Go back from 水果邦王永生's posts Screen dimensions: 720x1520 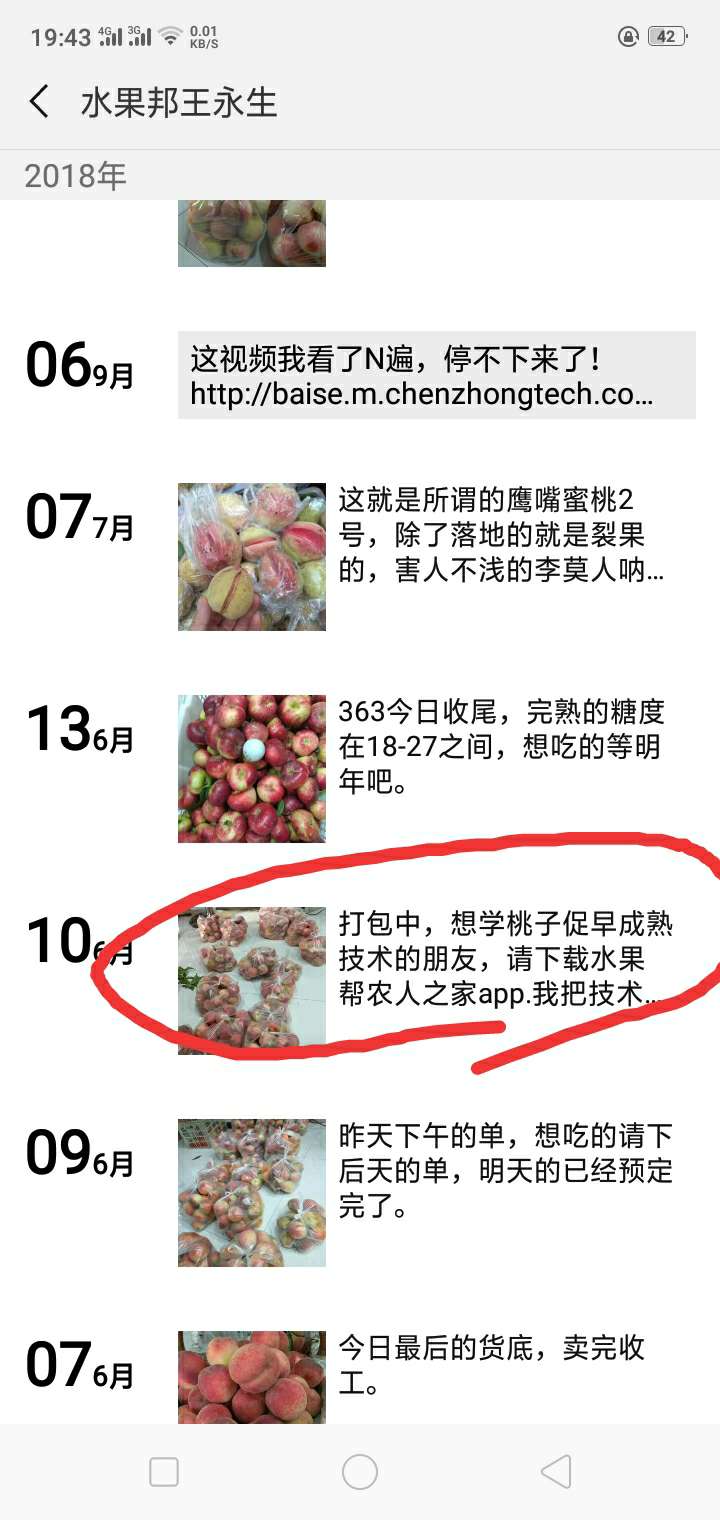pos(39,102)
